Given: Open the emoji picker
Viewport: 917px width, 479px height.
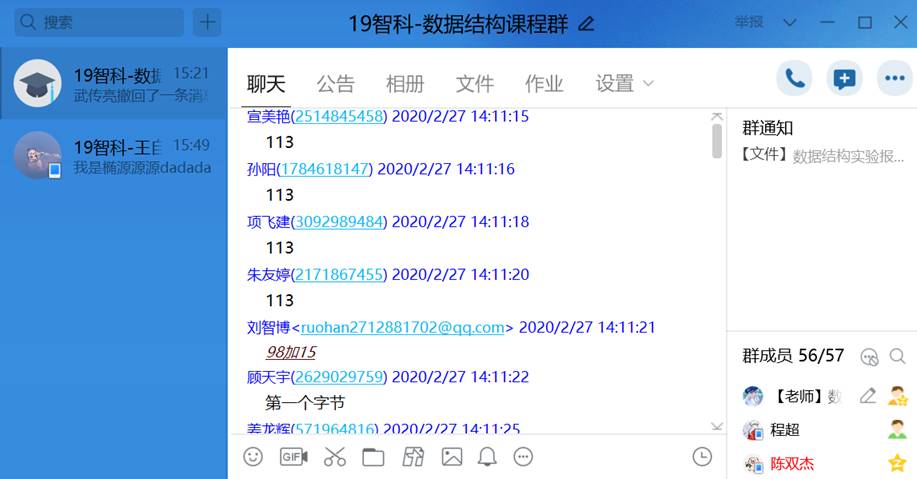Looking at the screenshot, I should pyautogui.click(x=253, y=456).
